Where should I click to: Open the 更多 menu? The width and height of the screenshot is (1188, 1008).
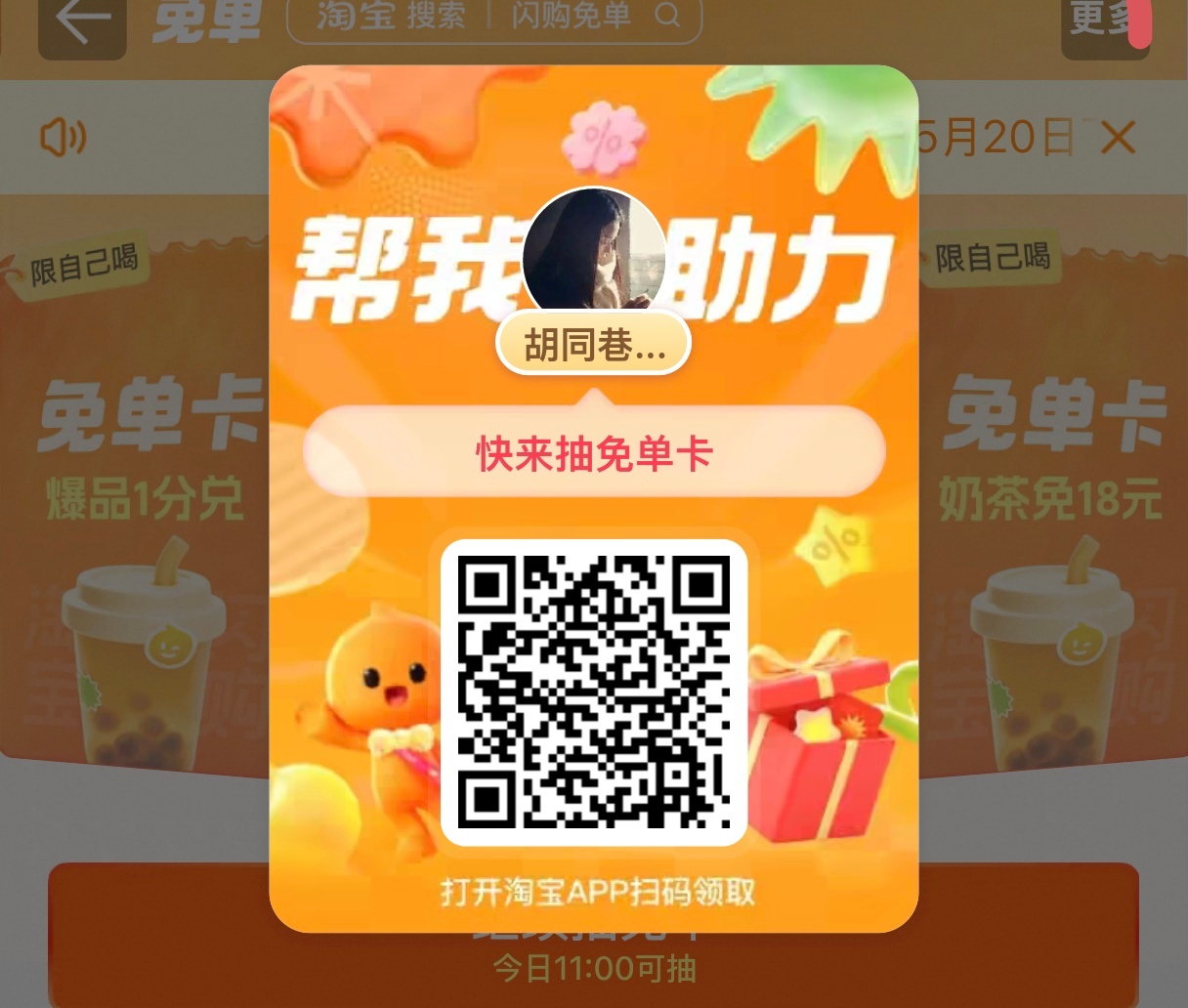[x=1102, y=21]
